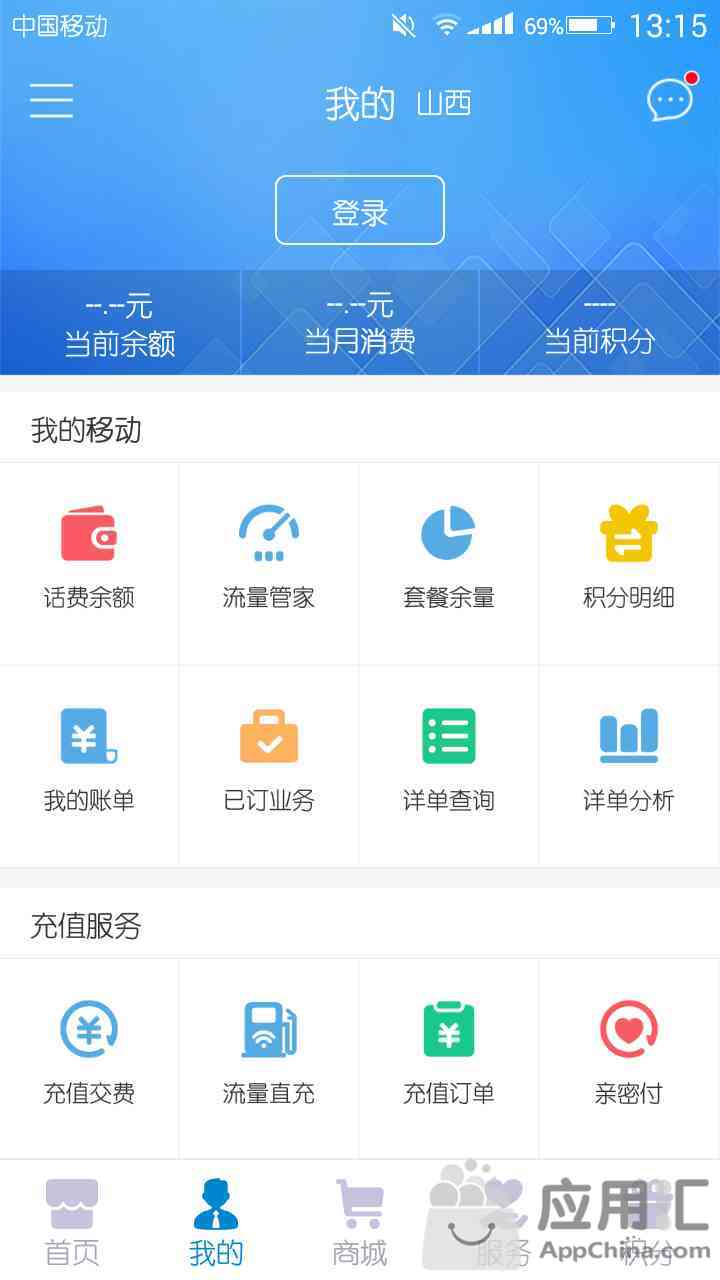The image size is (720, 1280).
Task: Change the 山西 province selector
Action: point(443,103)
